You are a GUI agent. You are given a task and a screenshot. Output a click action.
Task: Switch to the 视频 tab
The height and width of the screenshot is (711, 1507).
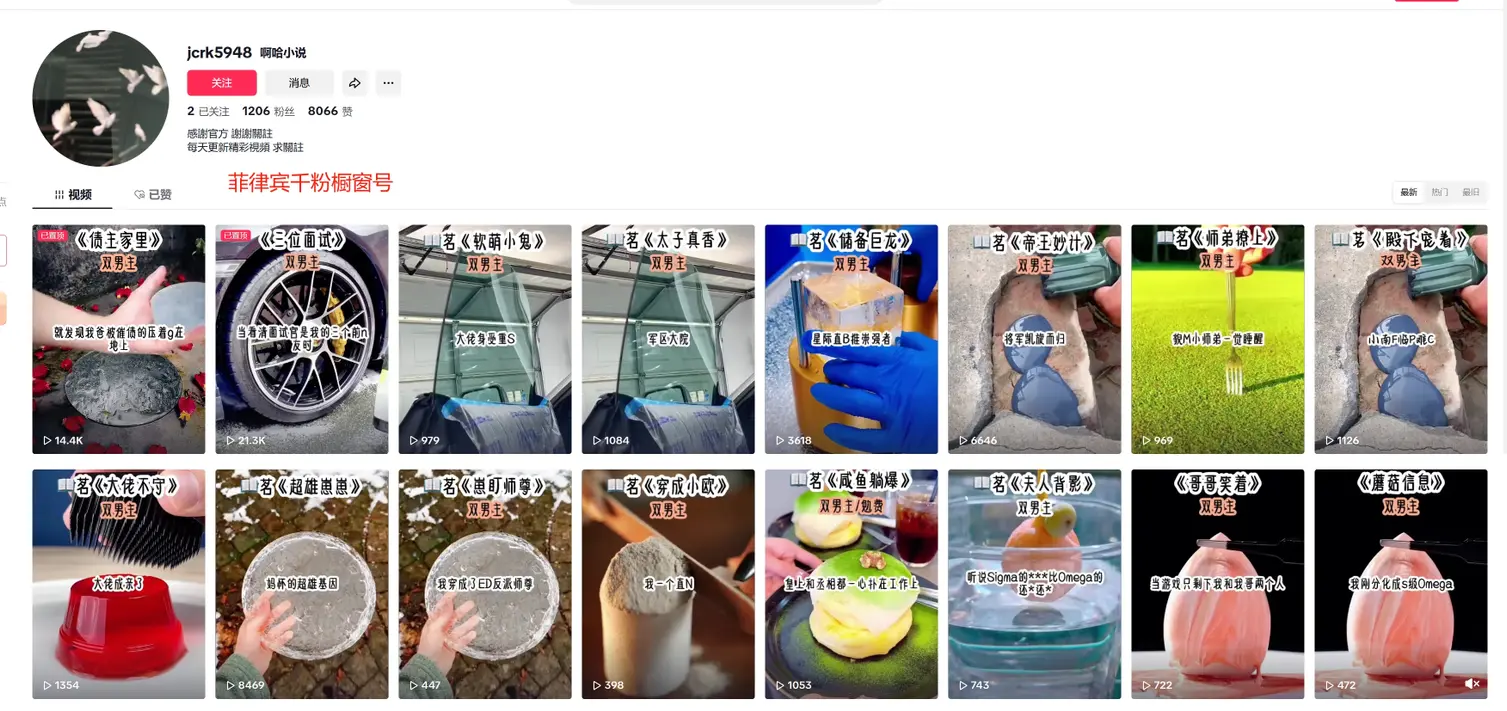pyautogui.click(x=73, y=195)
